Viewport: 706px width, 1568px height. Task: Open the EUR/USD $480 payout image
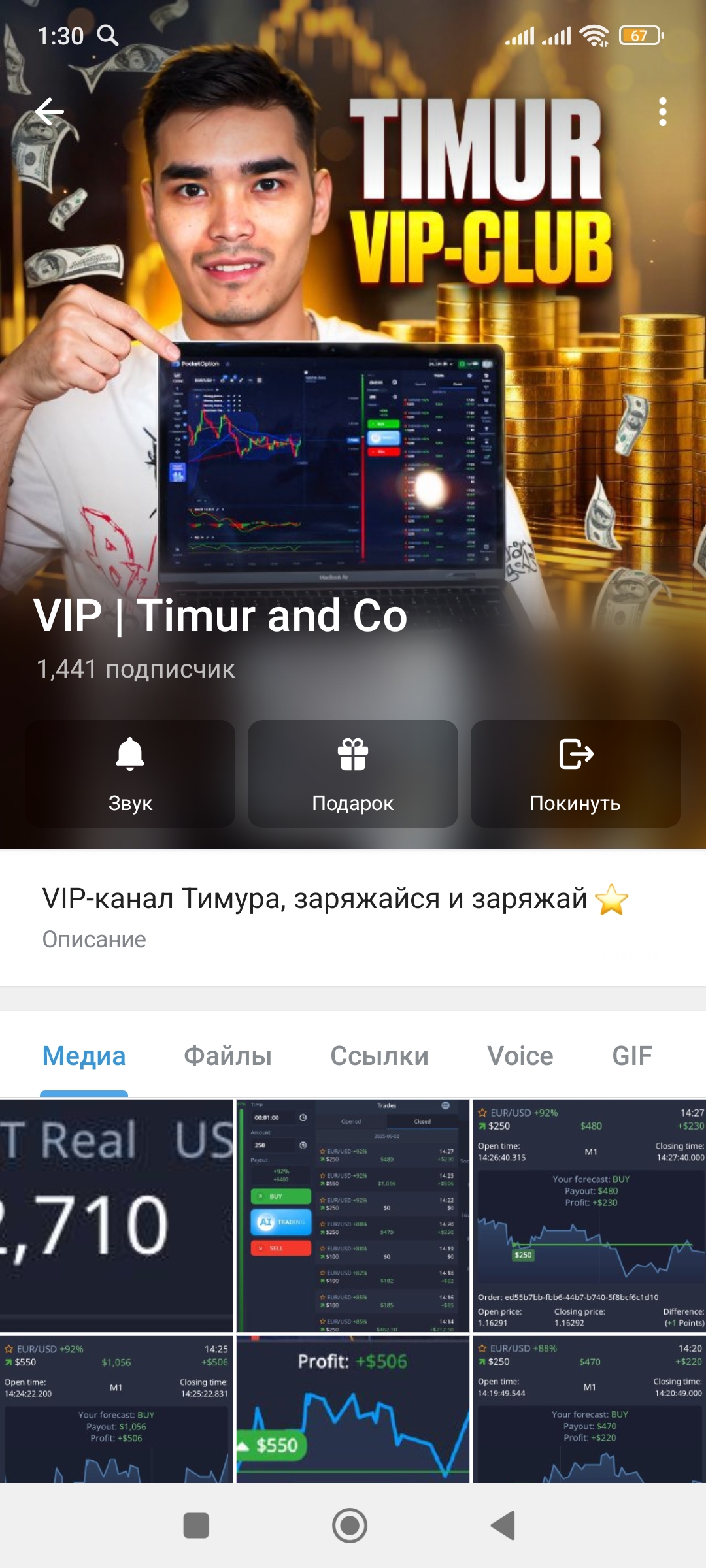[x=590, y=1215]
